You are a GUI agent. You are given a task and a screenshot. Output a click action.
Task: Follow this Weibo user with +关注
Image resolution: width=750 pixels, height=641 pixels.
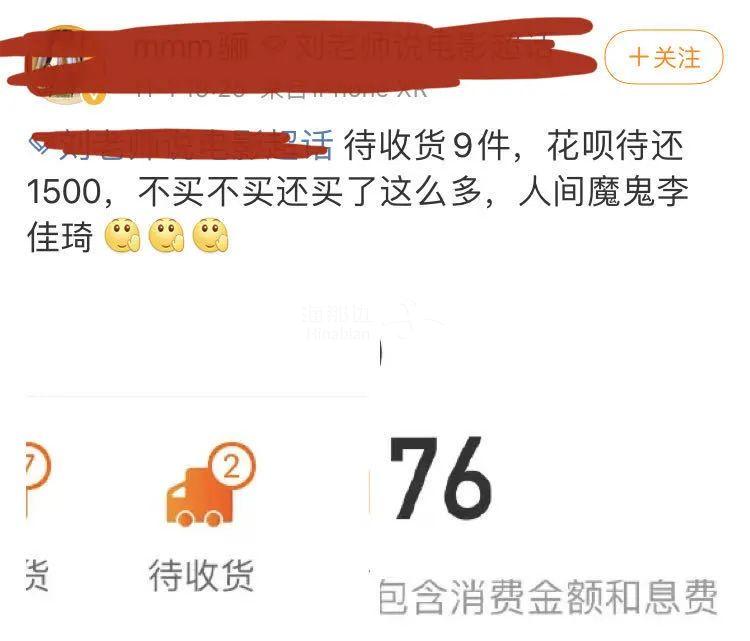tap(664, 57)
